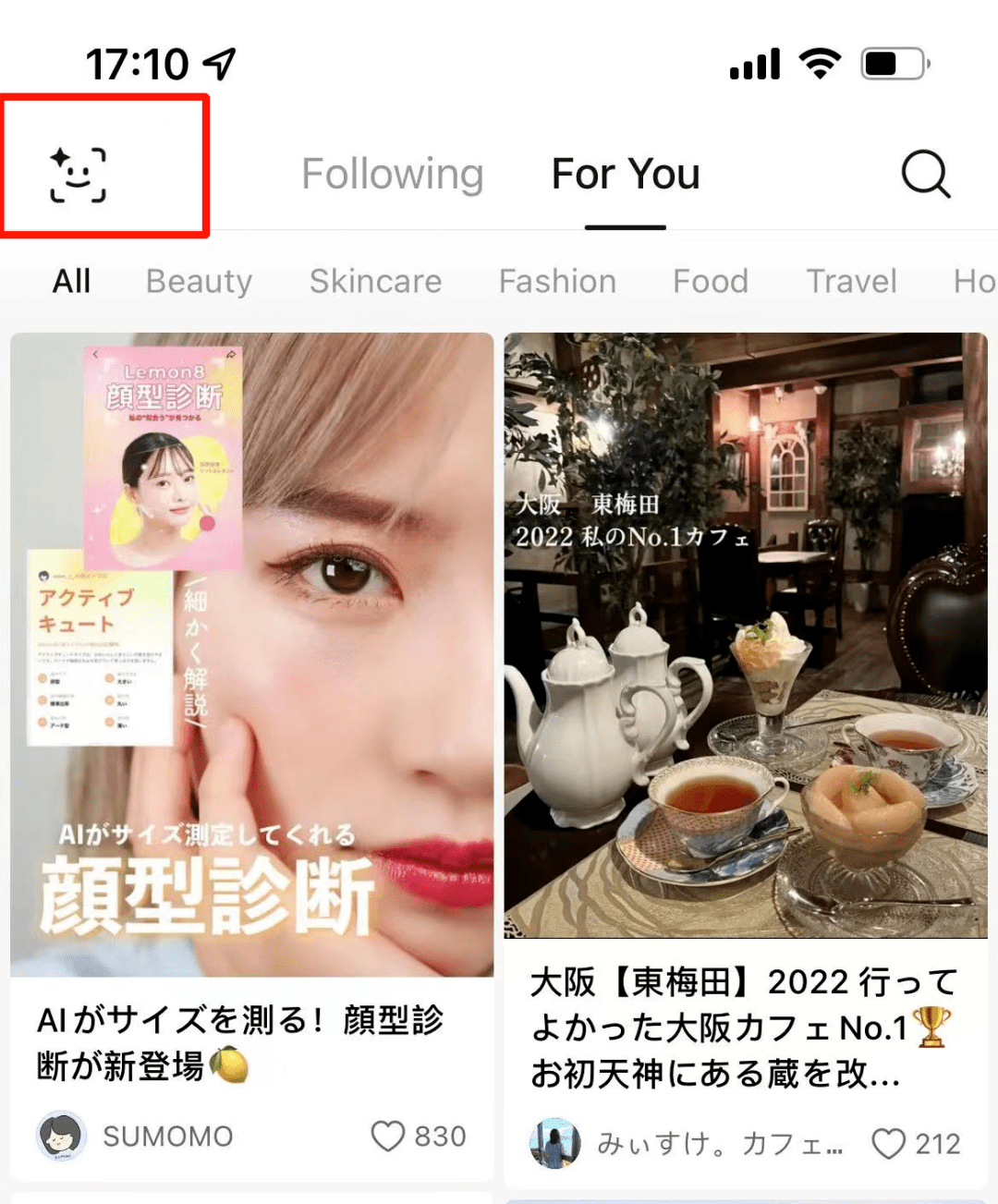The image size is (998, 1204).
Task: Choose the Travel category
Action: click(x=851, y=281)
